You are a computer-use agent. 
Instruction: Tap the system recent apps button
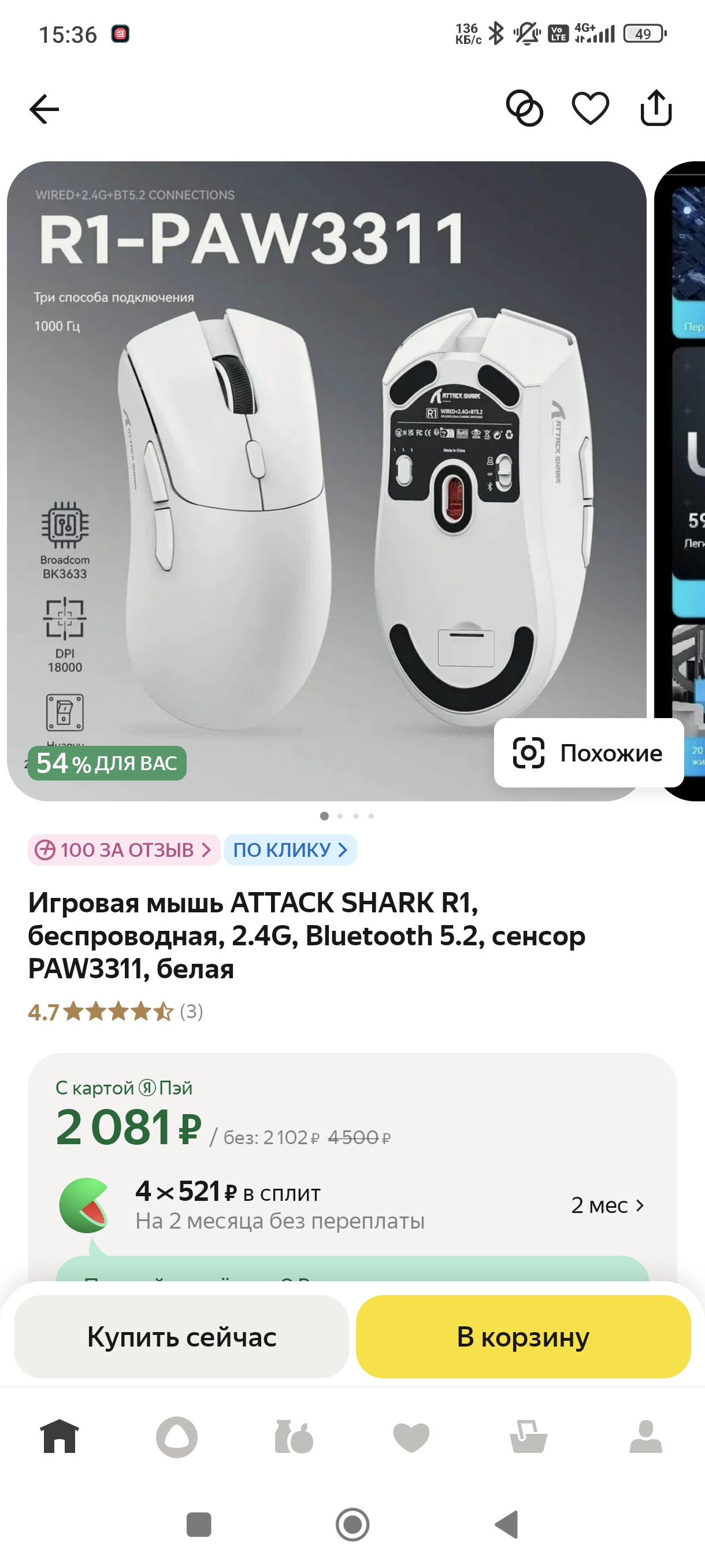point(199,1525)
